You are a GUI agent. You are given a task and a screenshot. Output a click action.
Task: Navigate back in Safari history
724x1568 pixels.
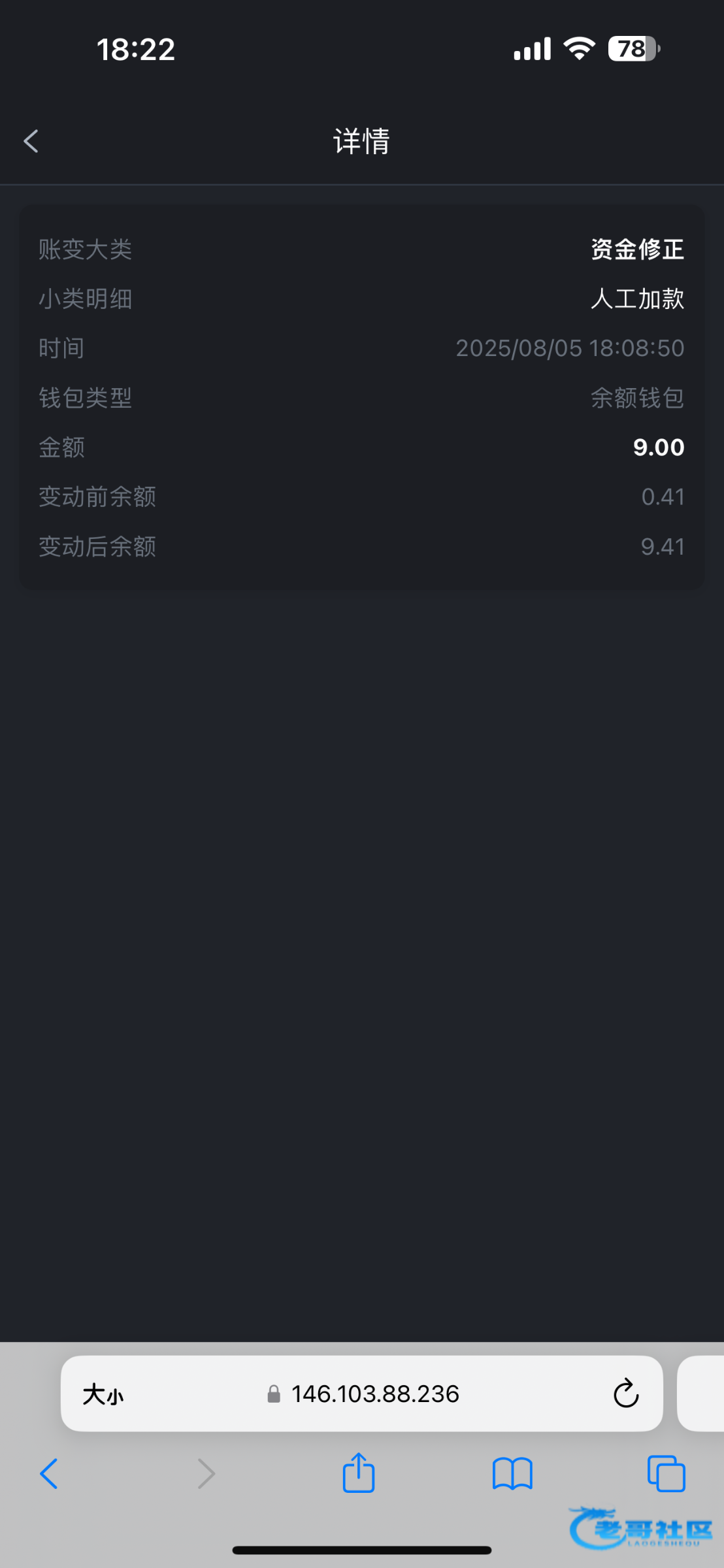(x=49, y=1474)
